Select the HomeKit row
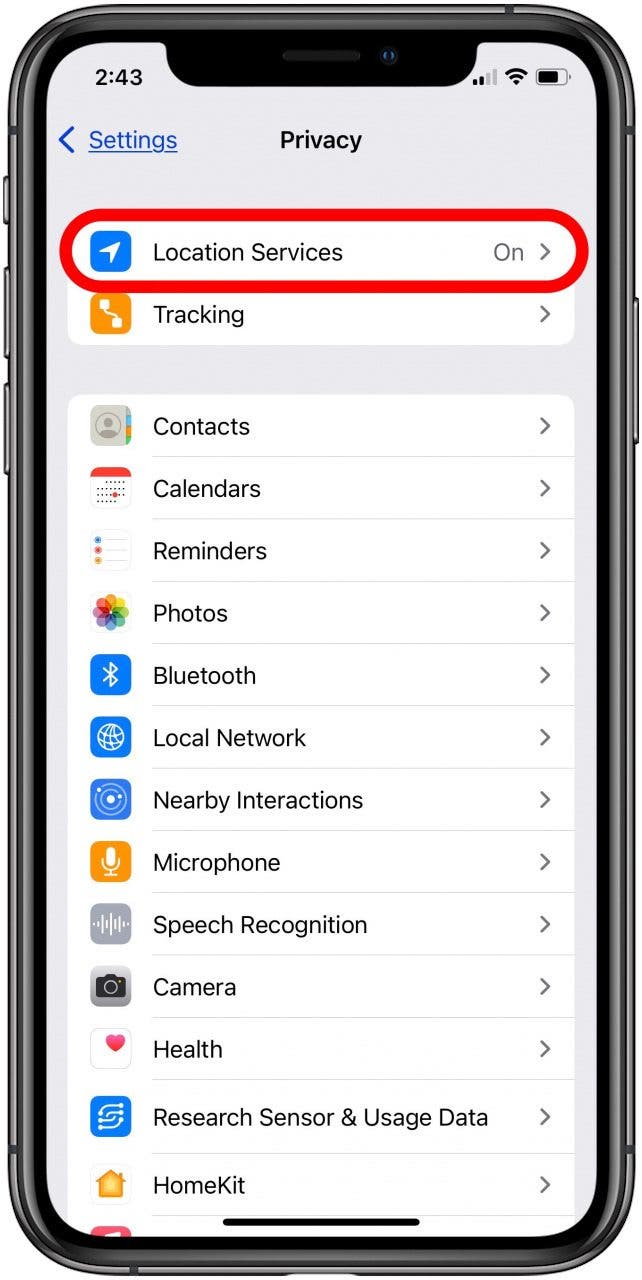The image size is (642, 1280). pyautogui.click(x=320, y=1185)
